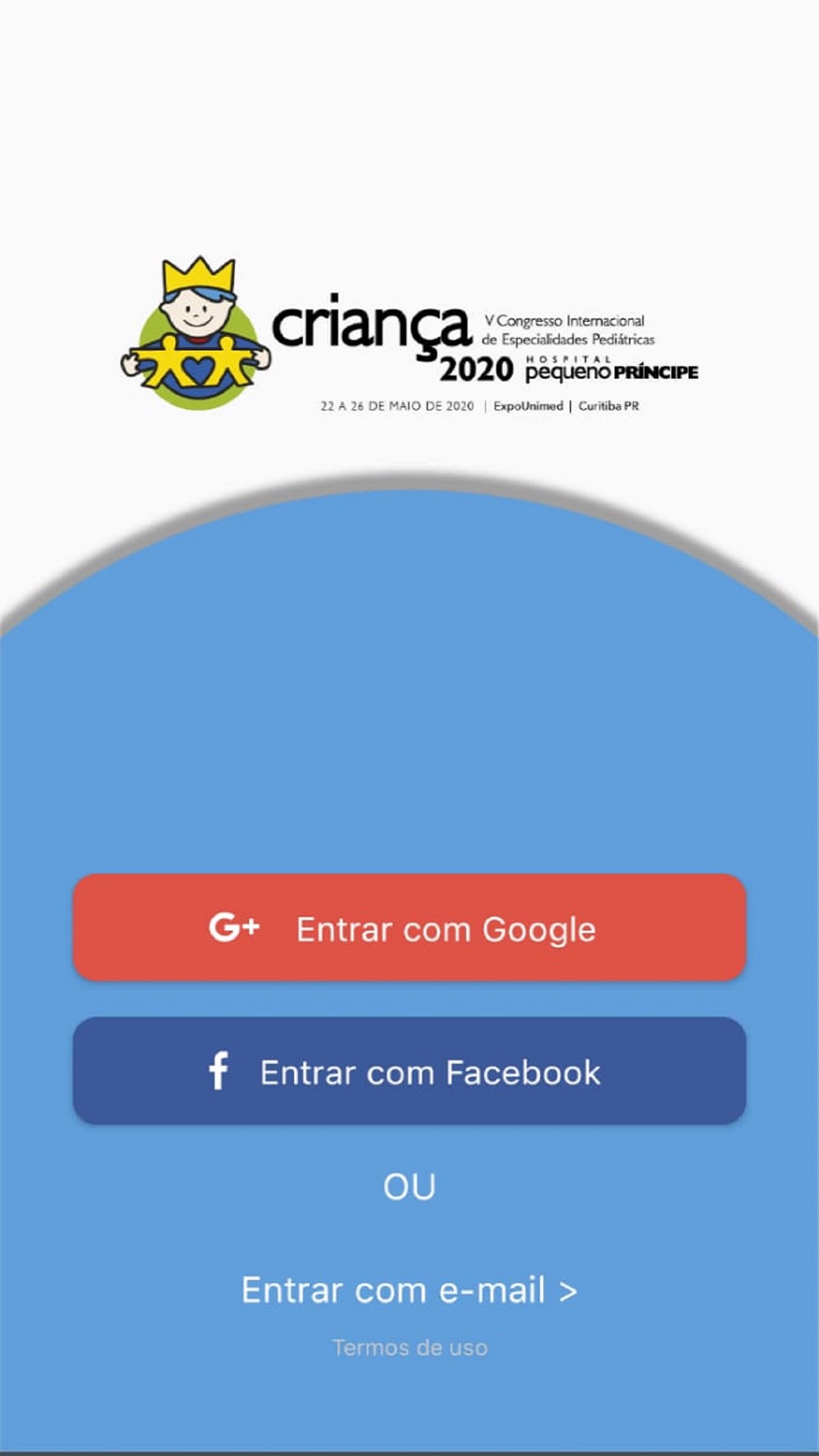Open the Termos de uso link
819x1456 pixels.
pos(409,1347)
